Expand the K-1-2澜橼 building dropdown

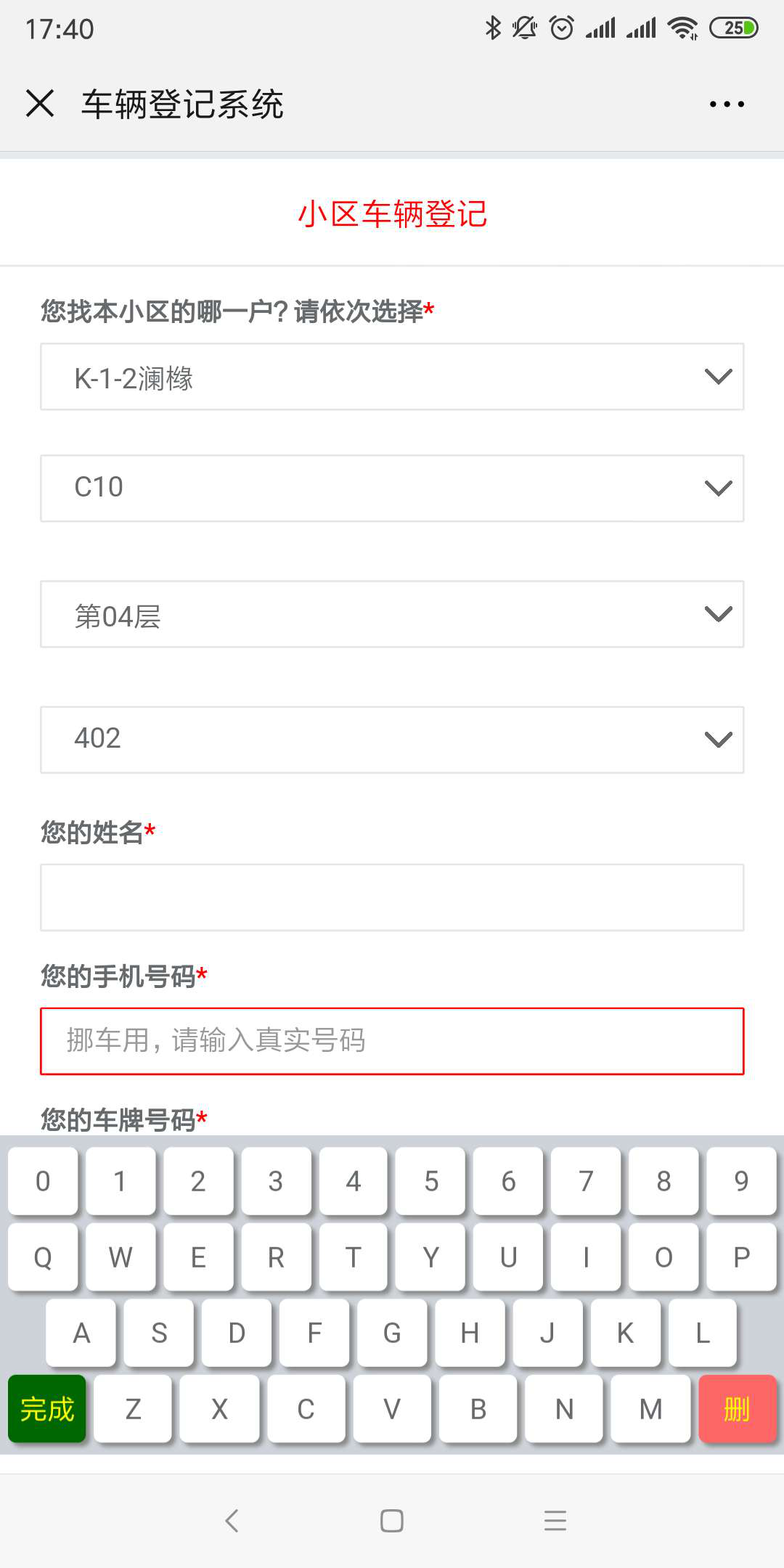392,377
